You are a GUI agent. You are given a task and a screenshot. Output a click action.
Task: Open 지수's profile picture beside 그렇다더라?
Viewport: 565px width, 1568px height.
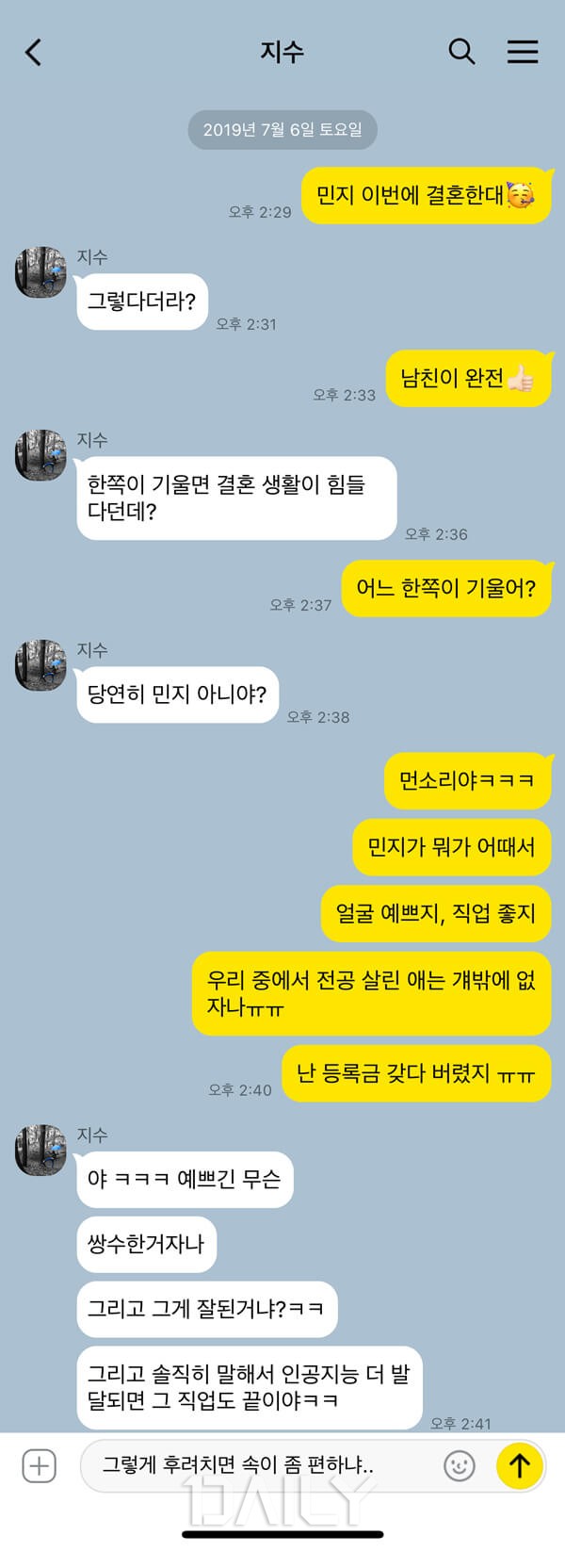[x=40, y=272]
